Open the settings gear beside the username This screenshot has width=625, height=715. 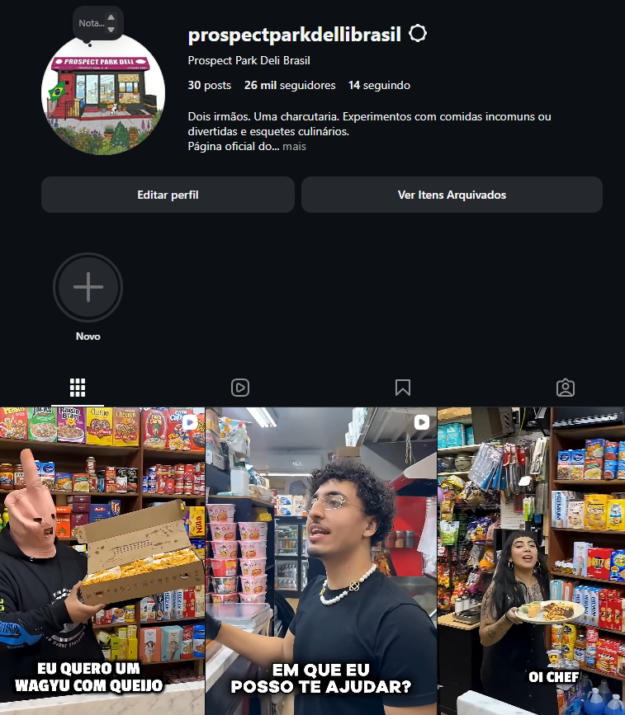point(418,34)
